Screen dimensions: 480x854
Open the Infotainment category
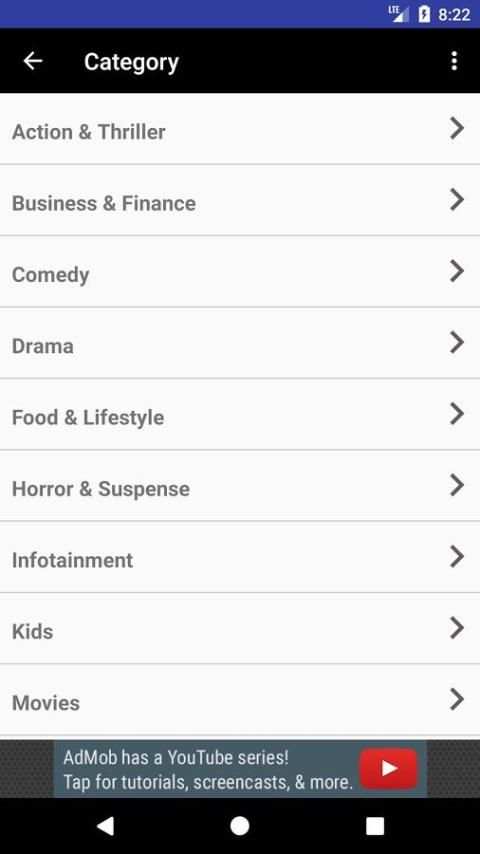[x=240, y=557]
